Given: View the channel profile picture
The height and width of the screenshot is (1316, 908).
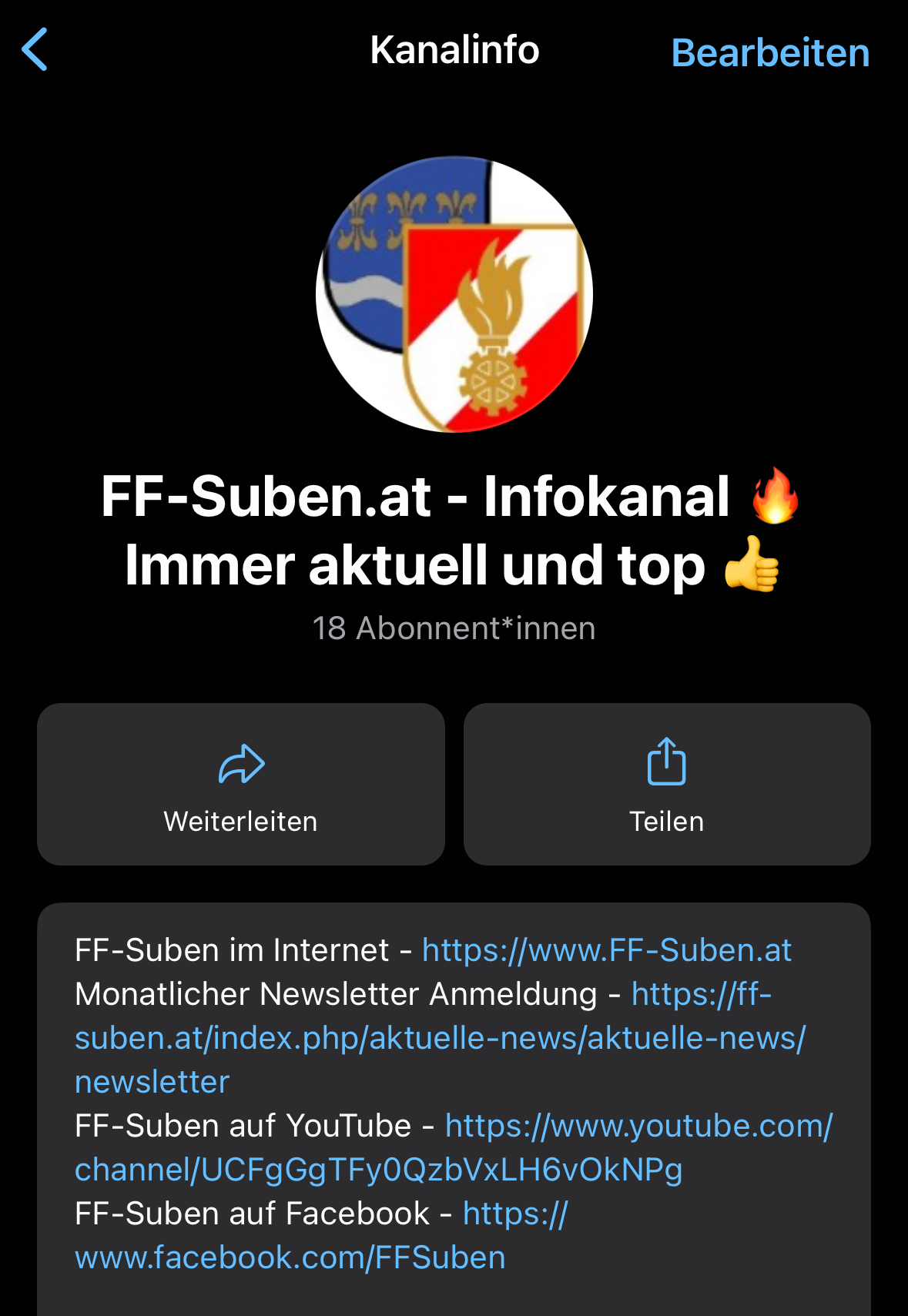Looking at the screenshot, I should [454, 294].
